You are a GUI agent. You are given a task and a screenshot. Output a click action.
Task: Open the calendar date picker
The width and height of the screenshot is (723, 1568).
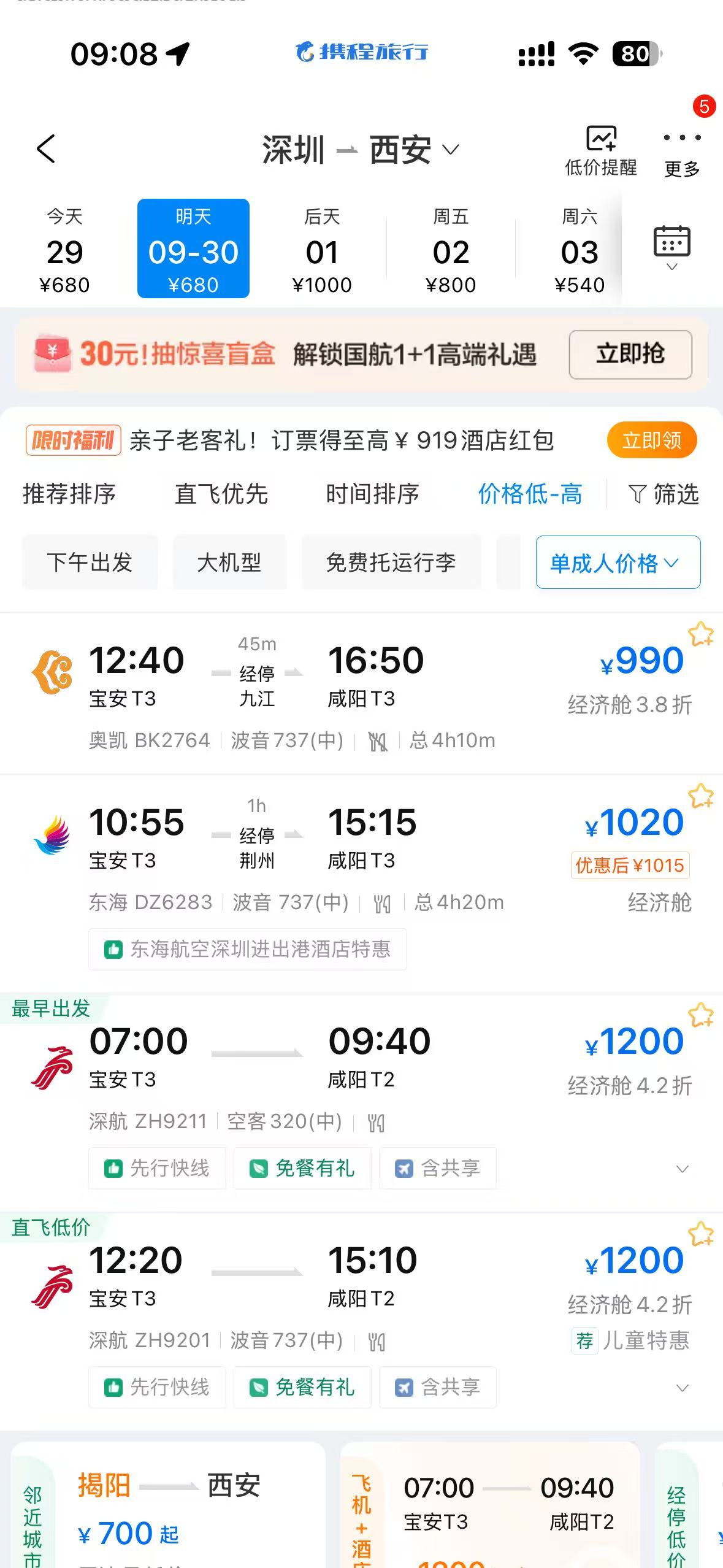pyautogui.click(x=672, y=248)
